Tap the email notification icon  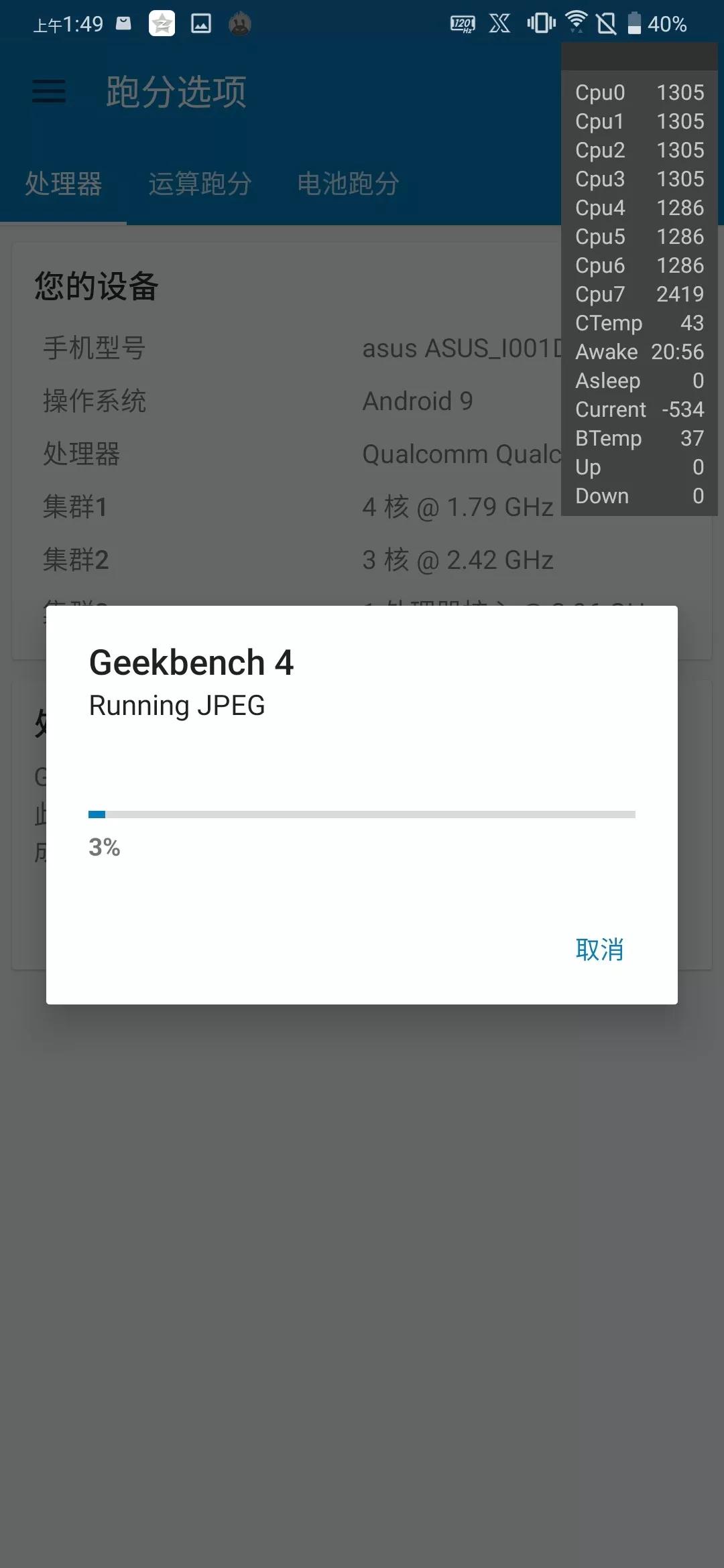(x=123, y=23)
